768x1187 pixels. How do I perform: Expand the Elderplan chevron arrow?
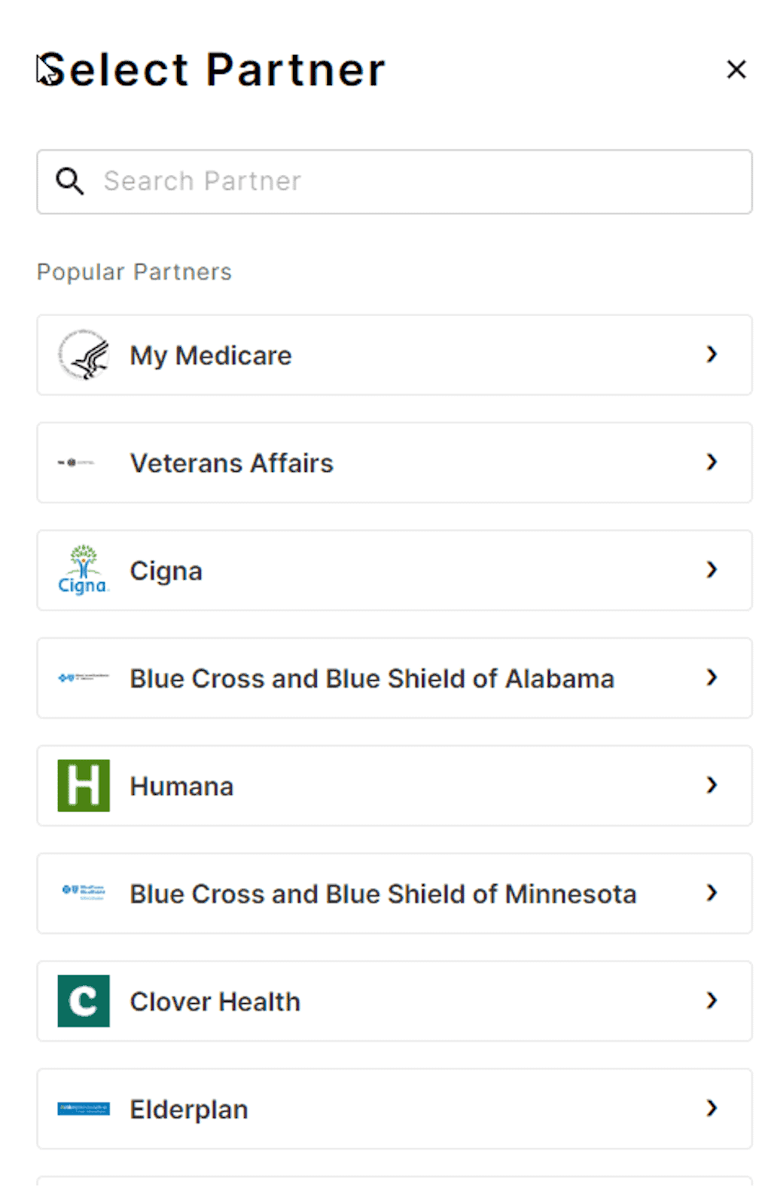712,1109
